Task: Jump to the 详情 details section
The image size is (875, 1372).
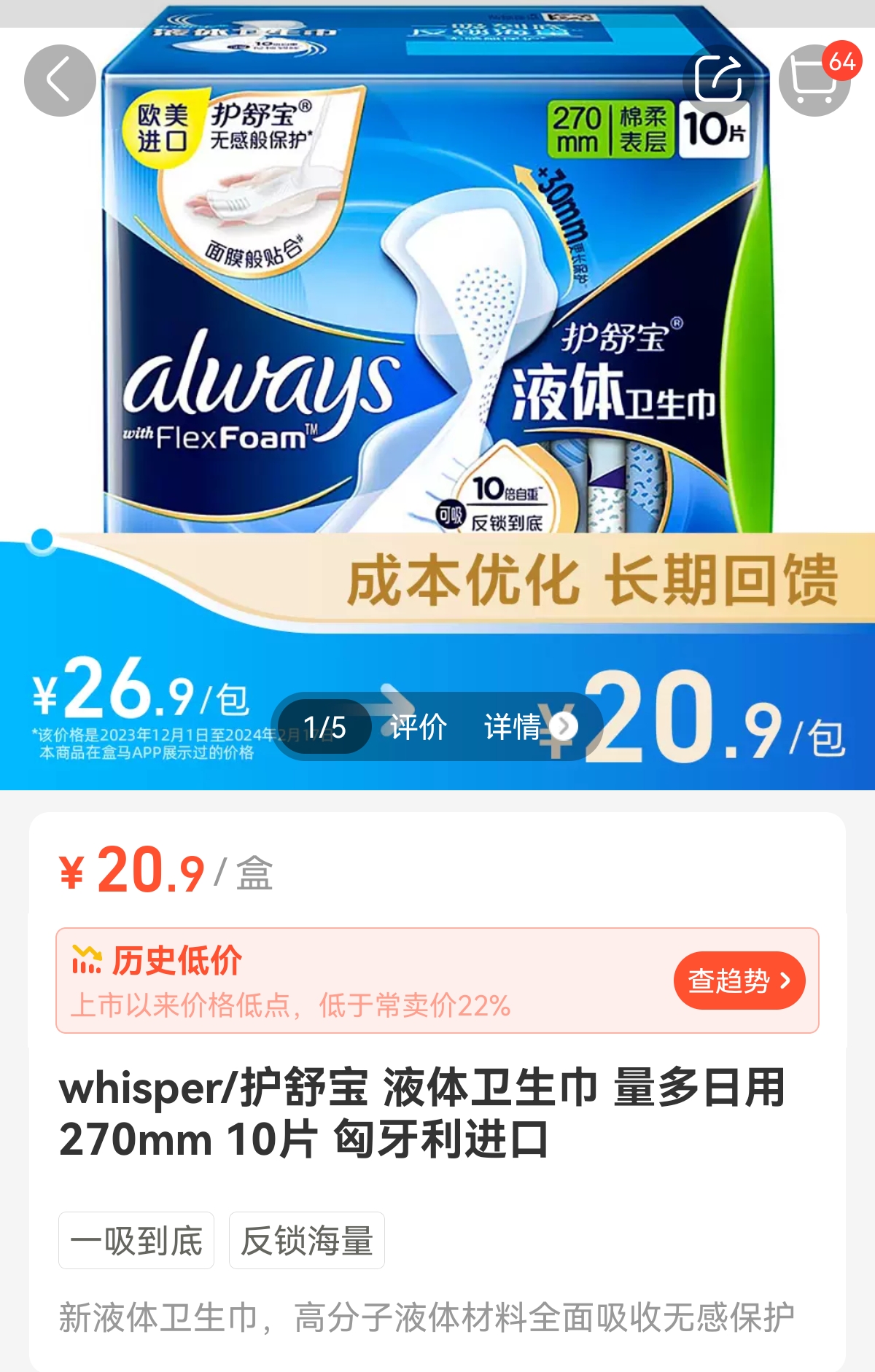Action: click(x=513, y=728)
